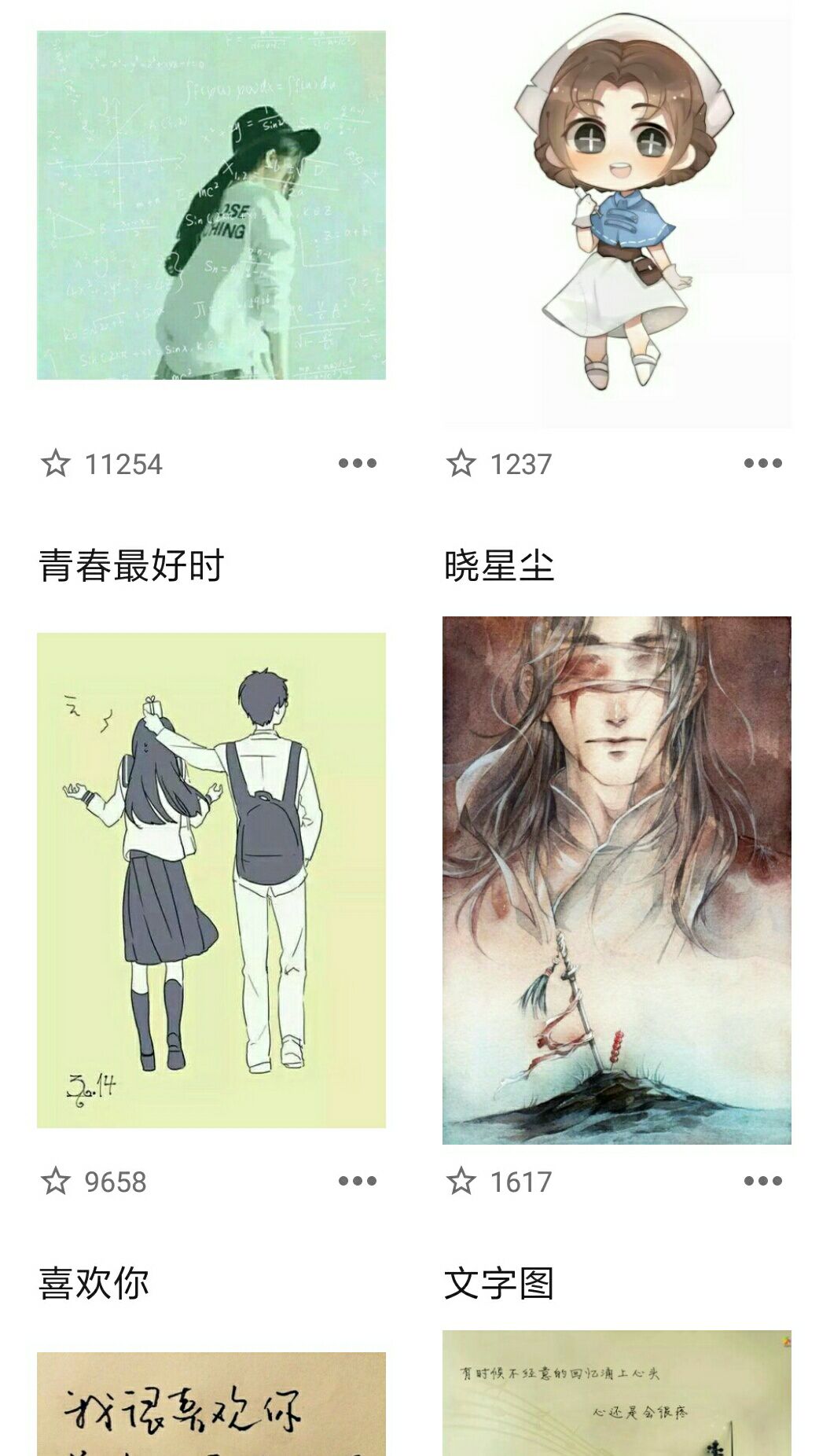
Task: Open the 晓星尘 blindfolded portrait
Action: coord(617,881)
